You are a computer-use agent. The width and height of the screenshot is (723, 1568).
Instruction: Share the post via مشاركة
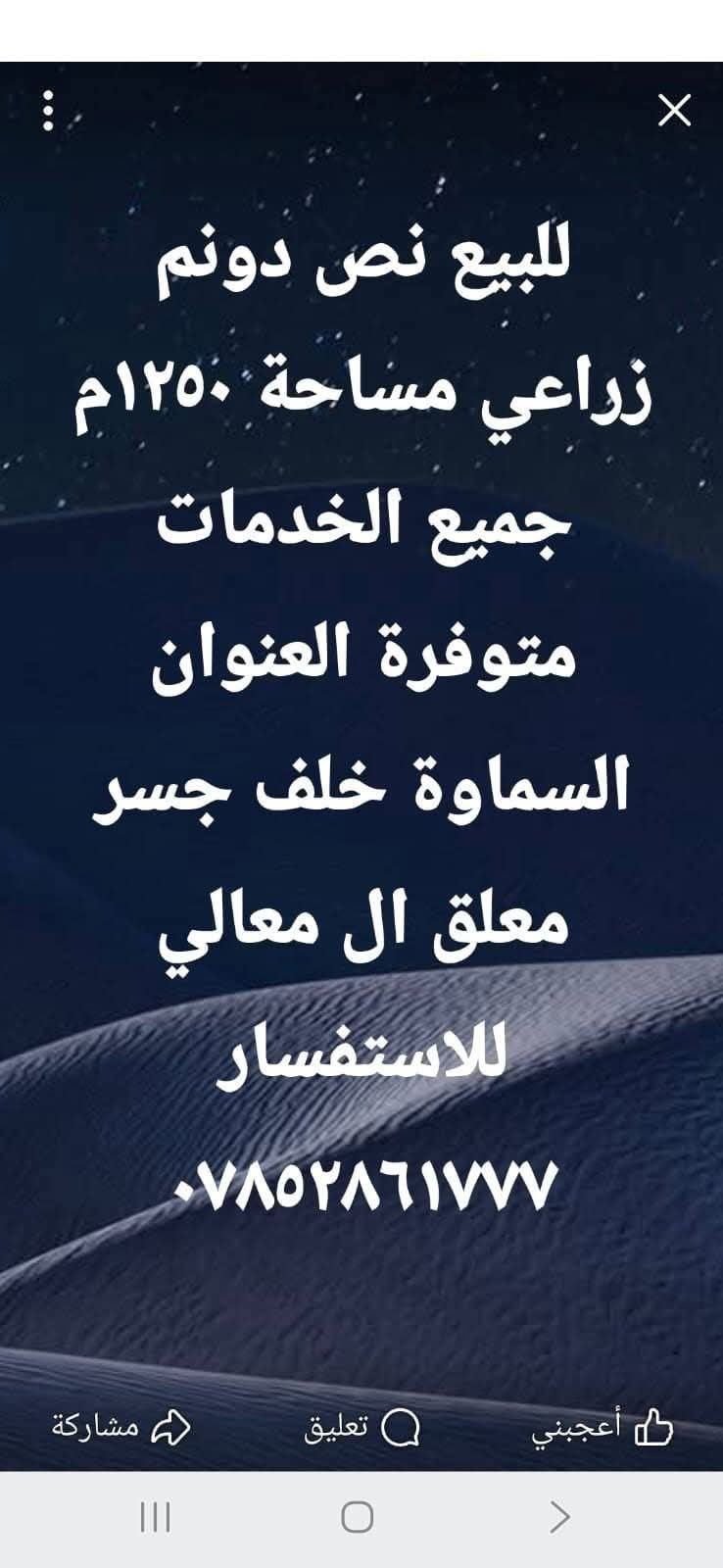120,1428
